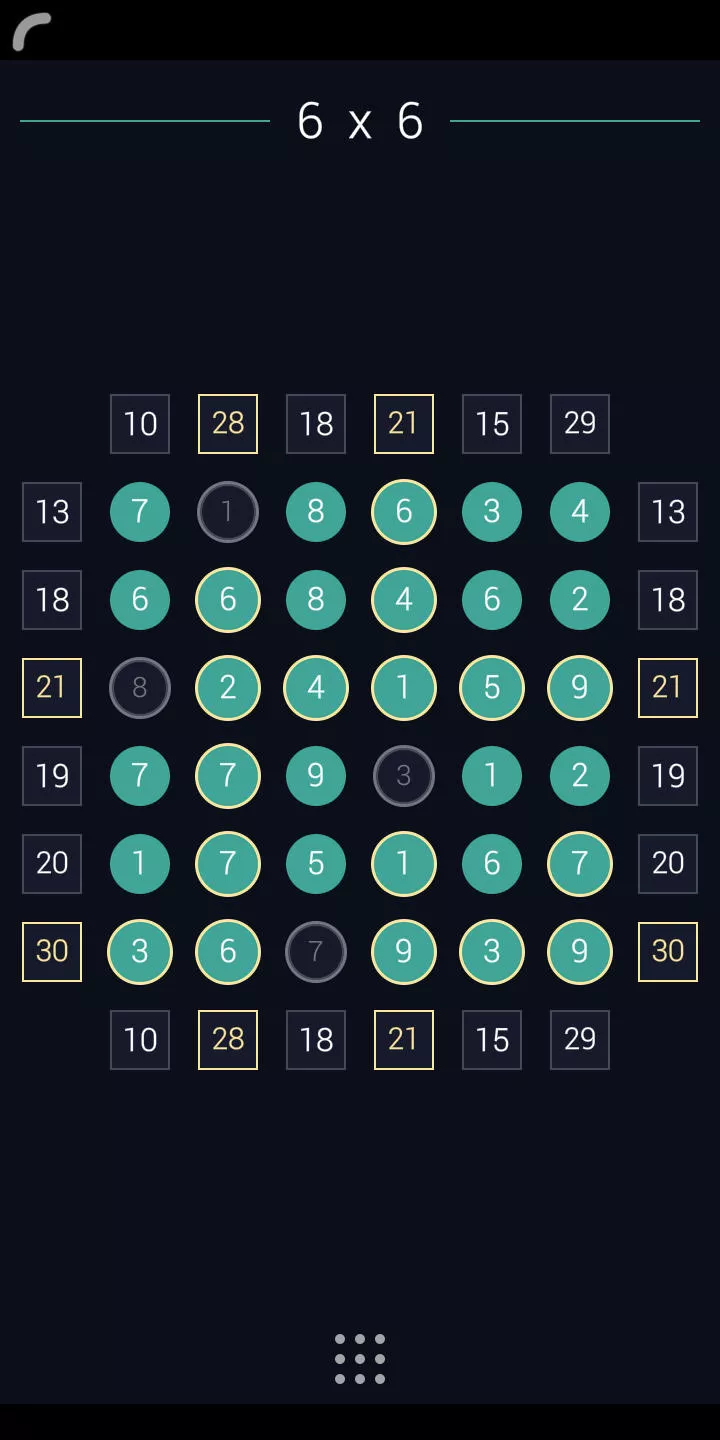Re-enable the greyed-out 1 circle

coord(228,512)
